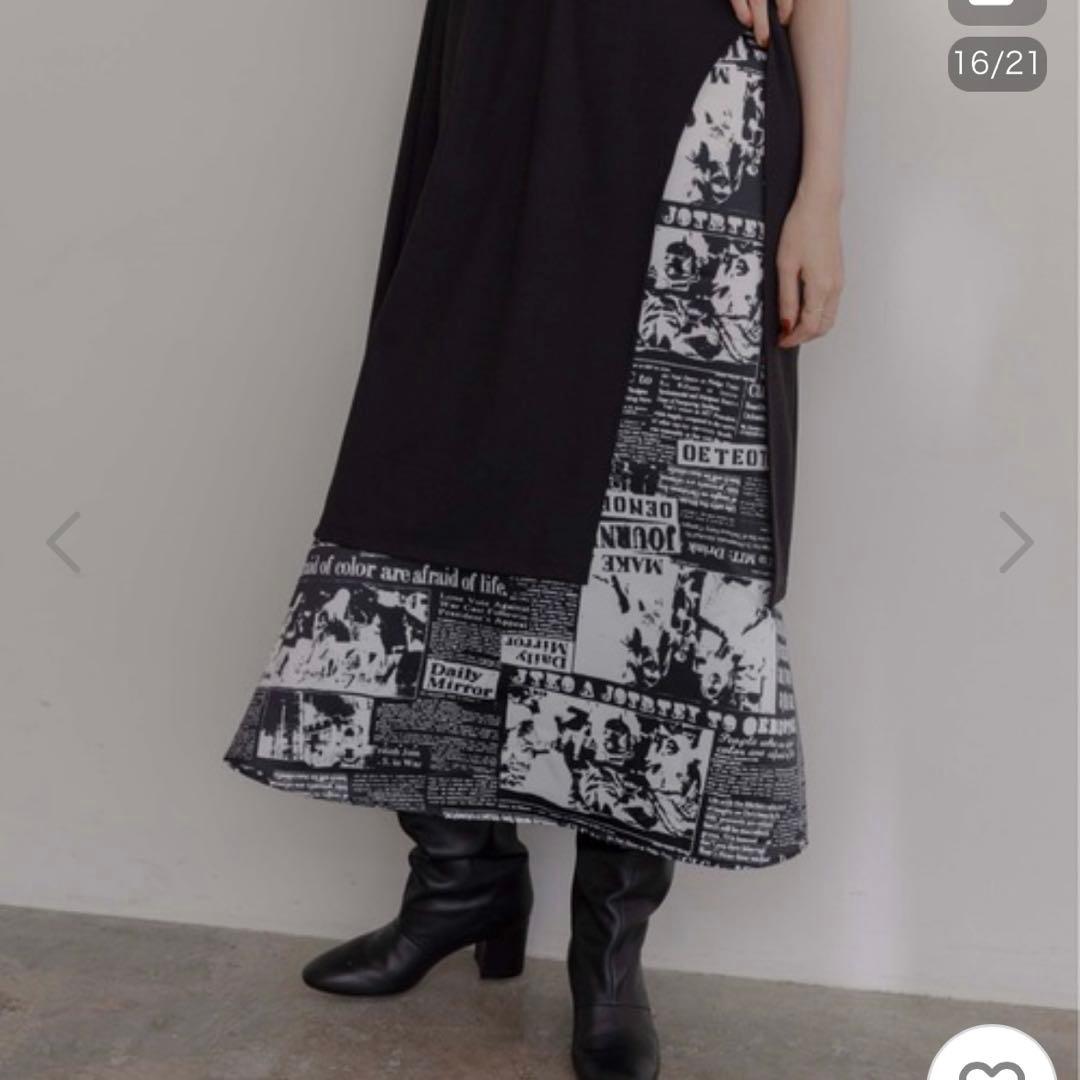Show the next product photo
Image resolution: width=1080 pixels, height=1080 pixels.
click(x=1015, y=543)
